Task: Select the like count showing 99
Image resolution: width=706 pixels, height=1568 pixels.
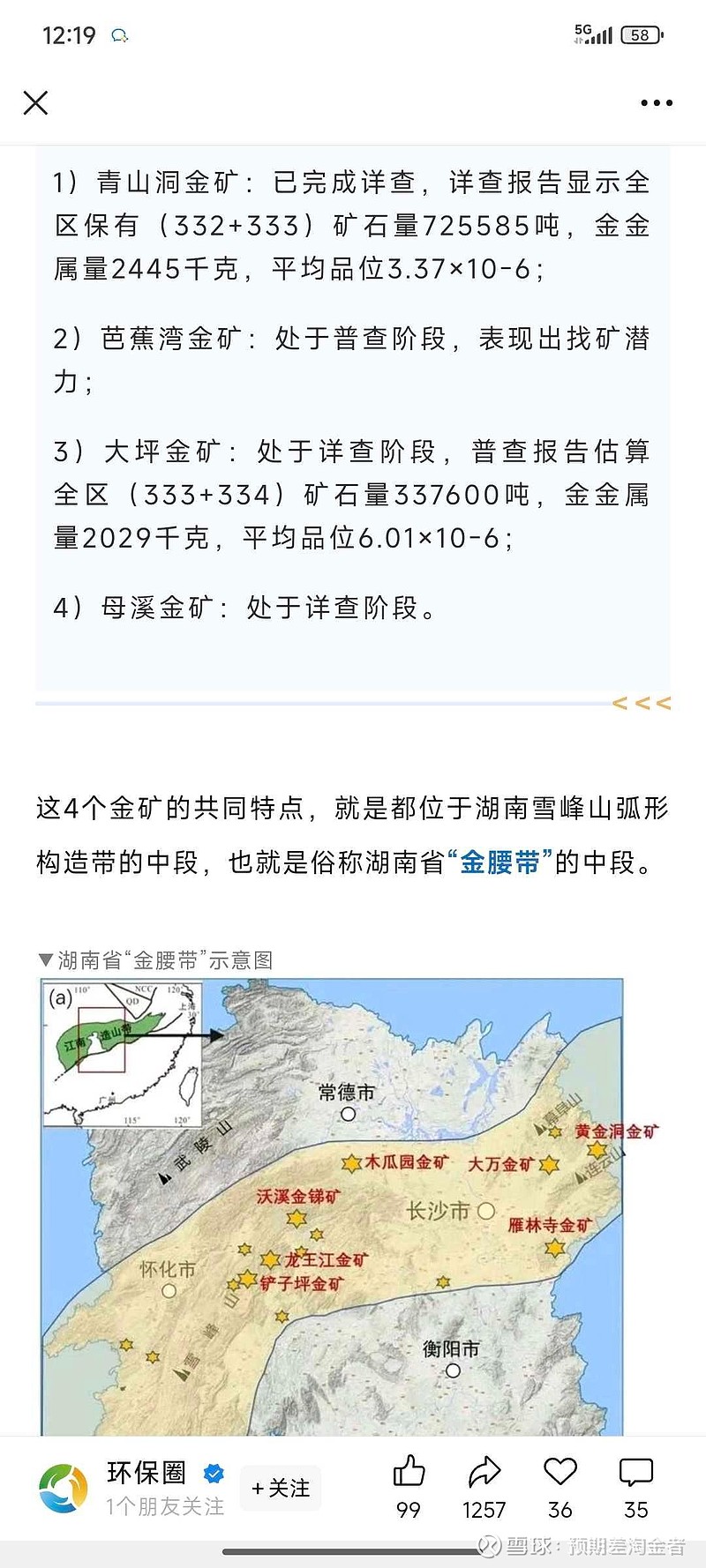Action: point(407,1510)
